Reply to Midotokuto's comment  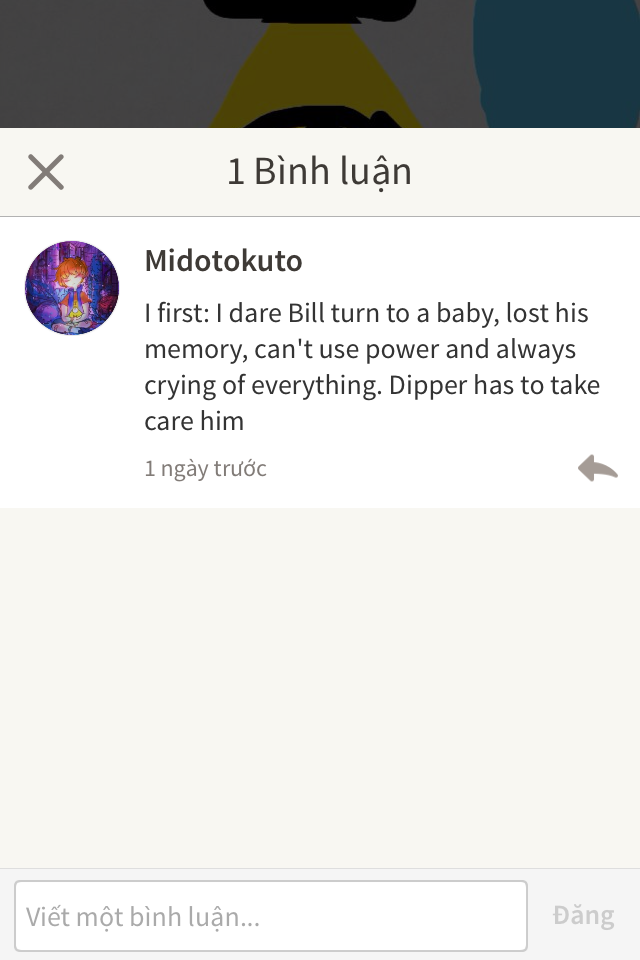[x=598, y=468]
